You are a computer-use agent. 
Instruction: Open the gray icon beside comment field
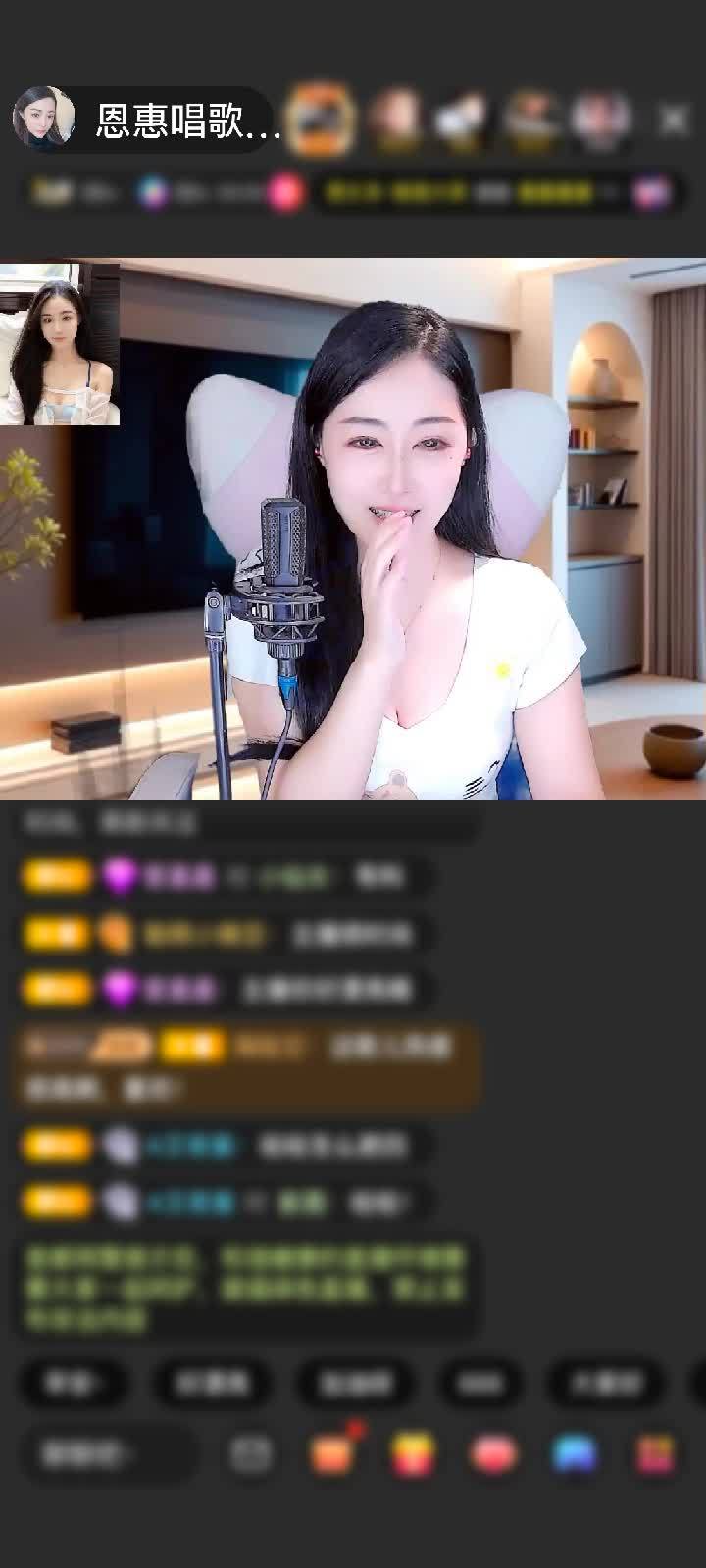tap(251, 1454)
